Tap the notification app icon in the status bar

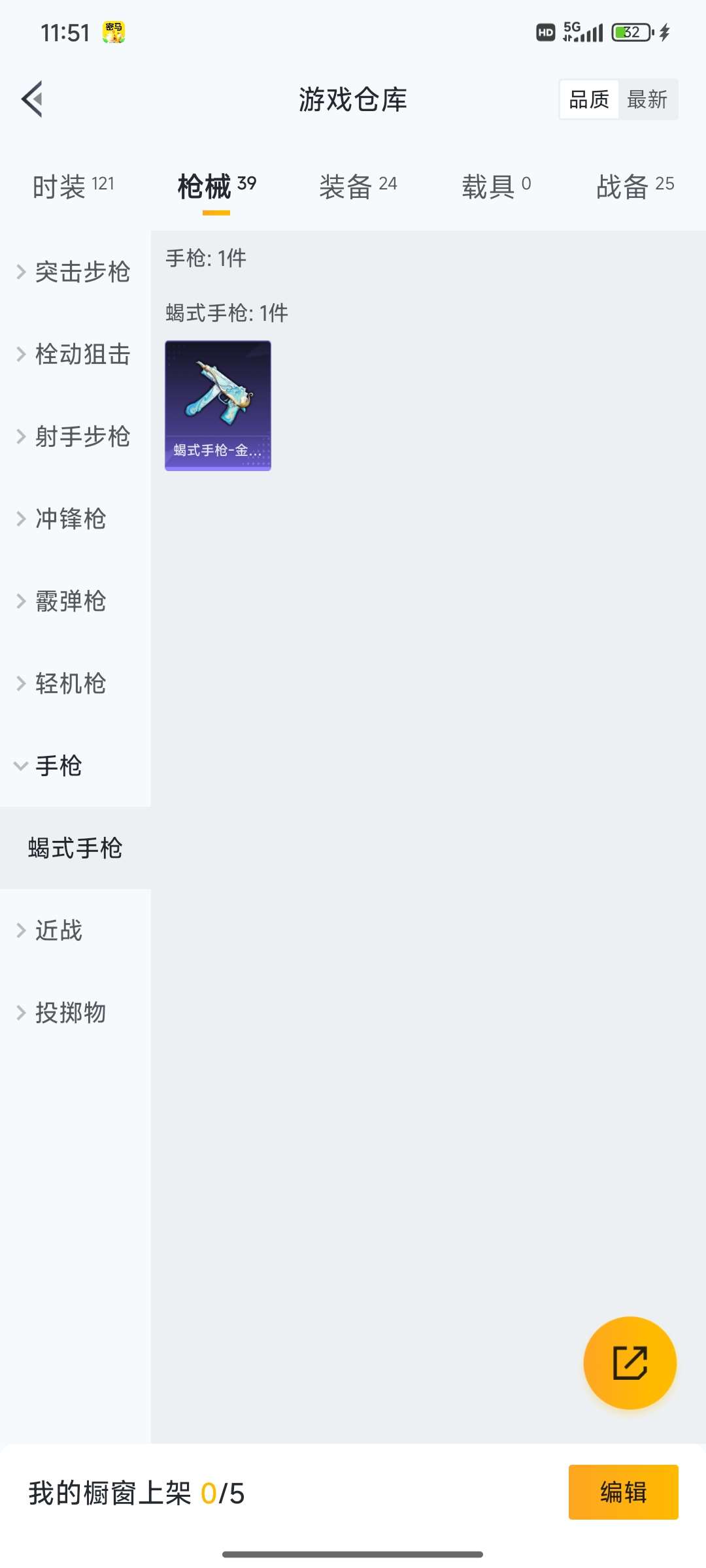pos(112,31)
